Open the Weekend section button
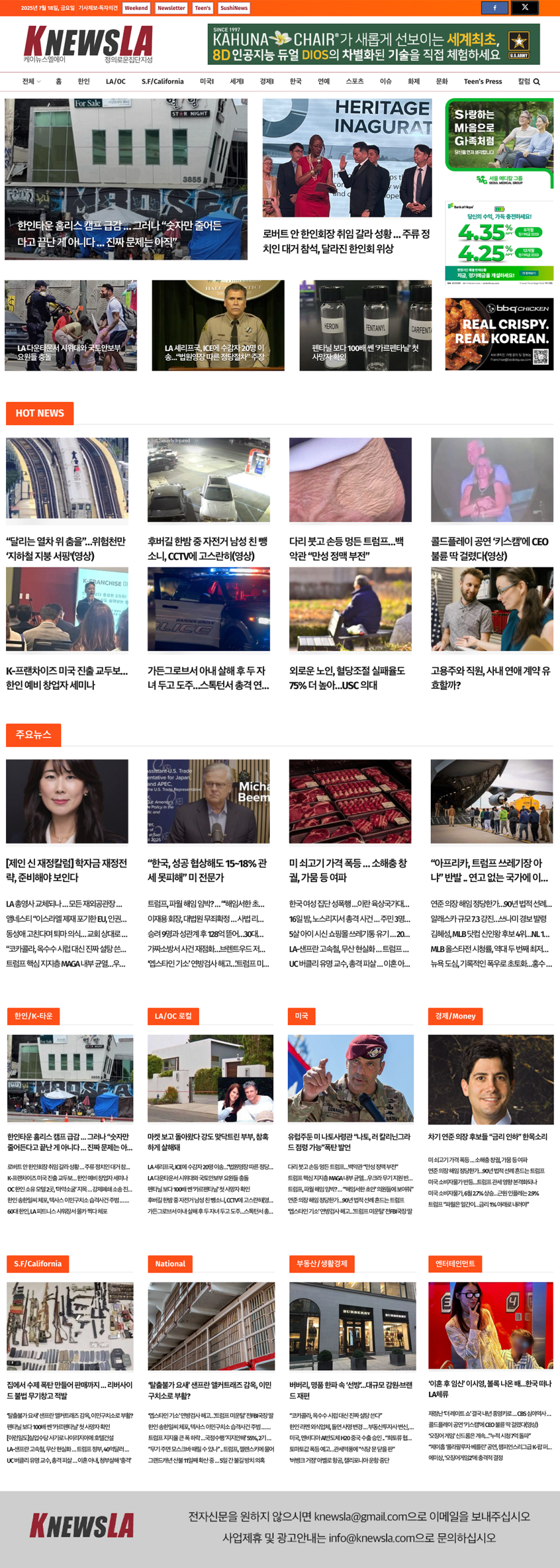Screen dimensions: 560x1568 pos(136,8)
